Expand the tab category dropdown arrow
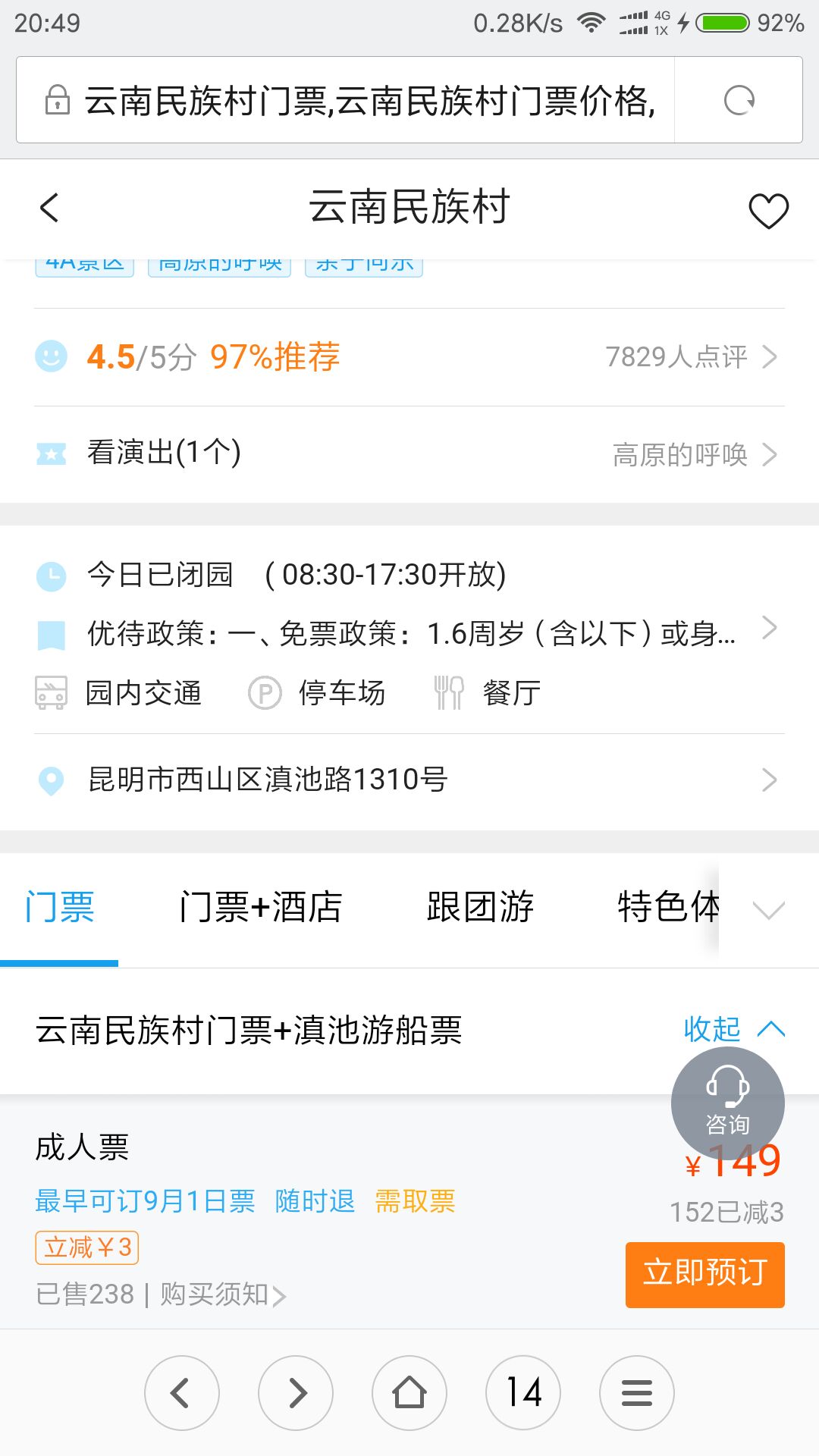819x1456 pixels. tap(768, 908)
